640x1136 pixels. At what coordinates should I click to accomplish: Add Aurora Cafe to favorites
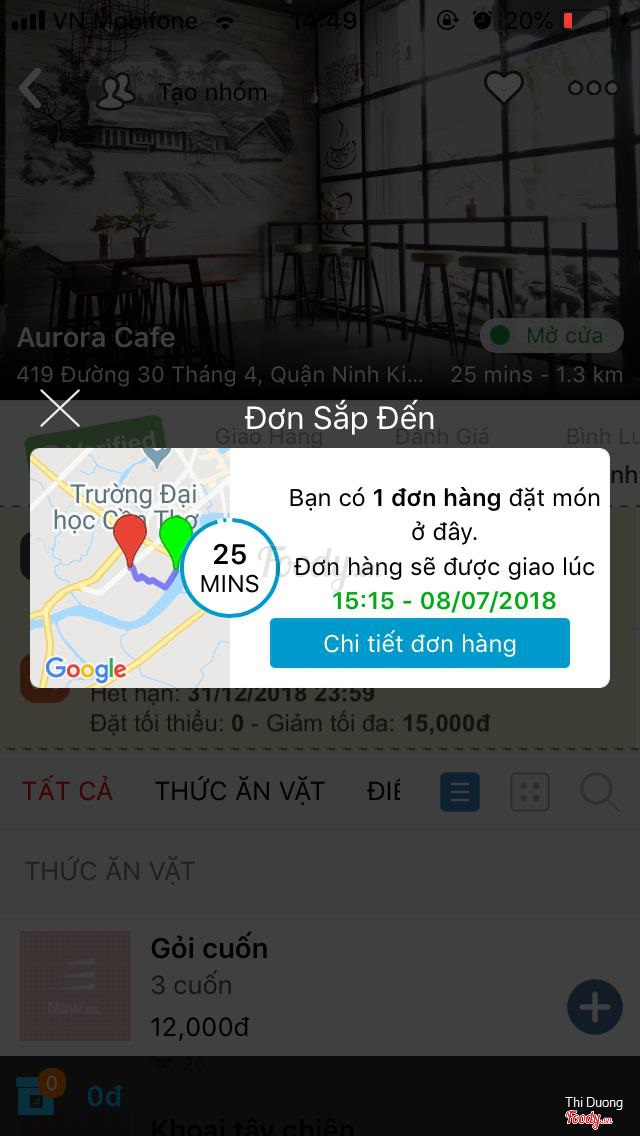(503, 89)
